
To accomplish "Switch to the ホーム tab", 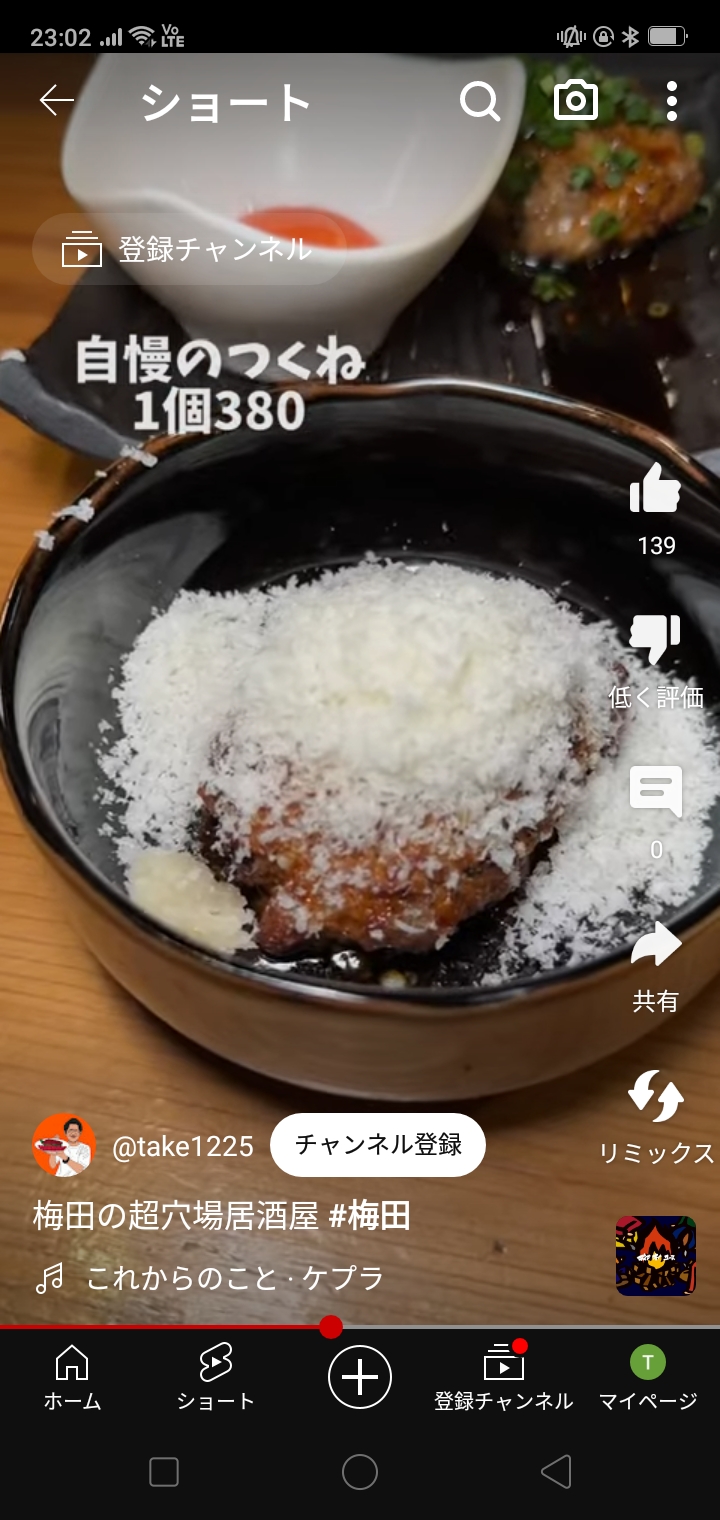I will [72, 1377].
